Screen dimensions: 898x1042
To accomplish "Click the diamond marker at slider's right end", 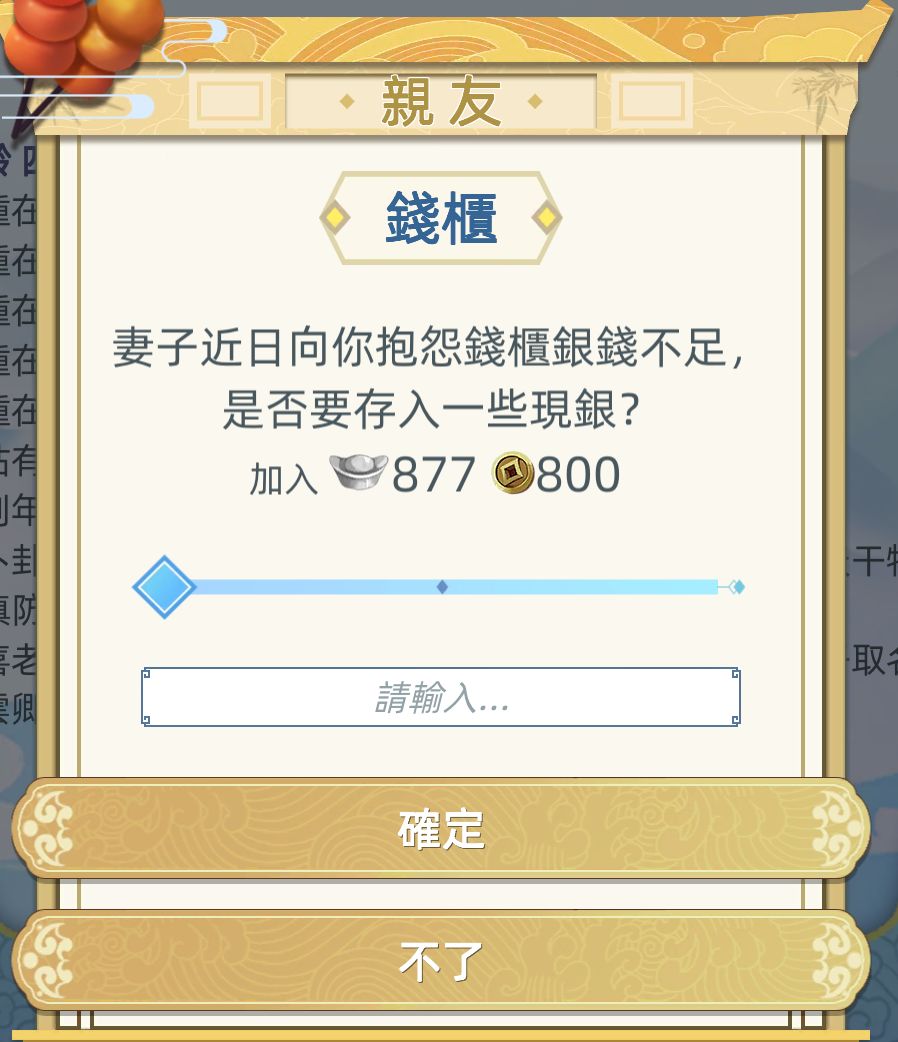I will click(737, 587).
